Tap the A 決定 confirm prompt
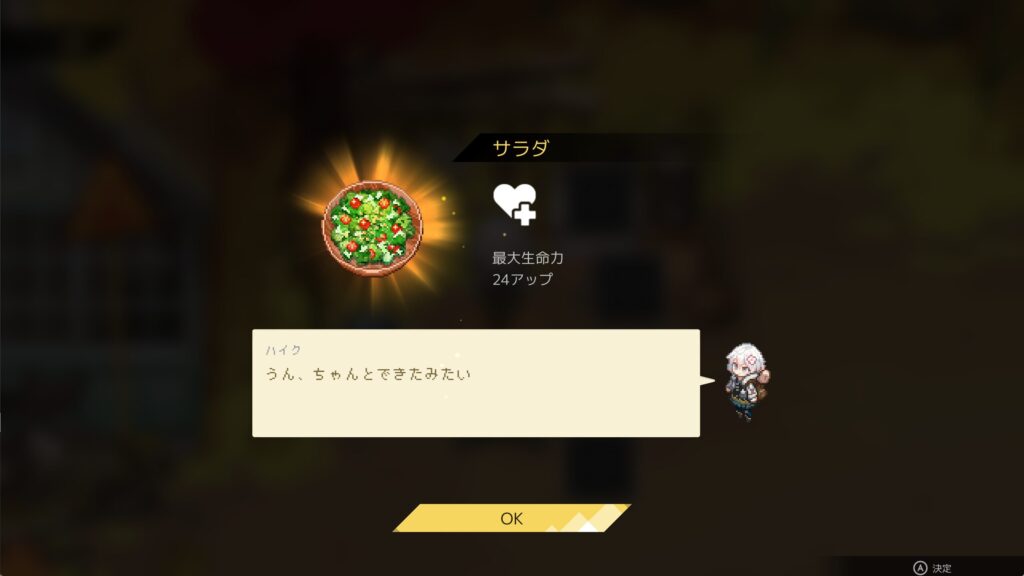Screen dimensions: 1024x576 [x=932, y=567]
